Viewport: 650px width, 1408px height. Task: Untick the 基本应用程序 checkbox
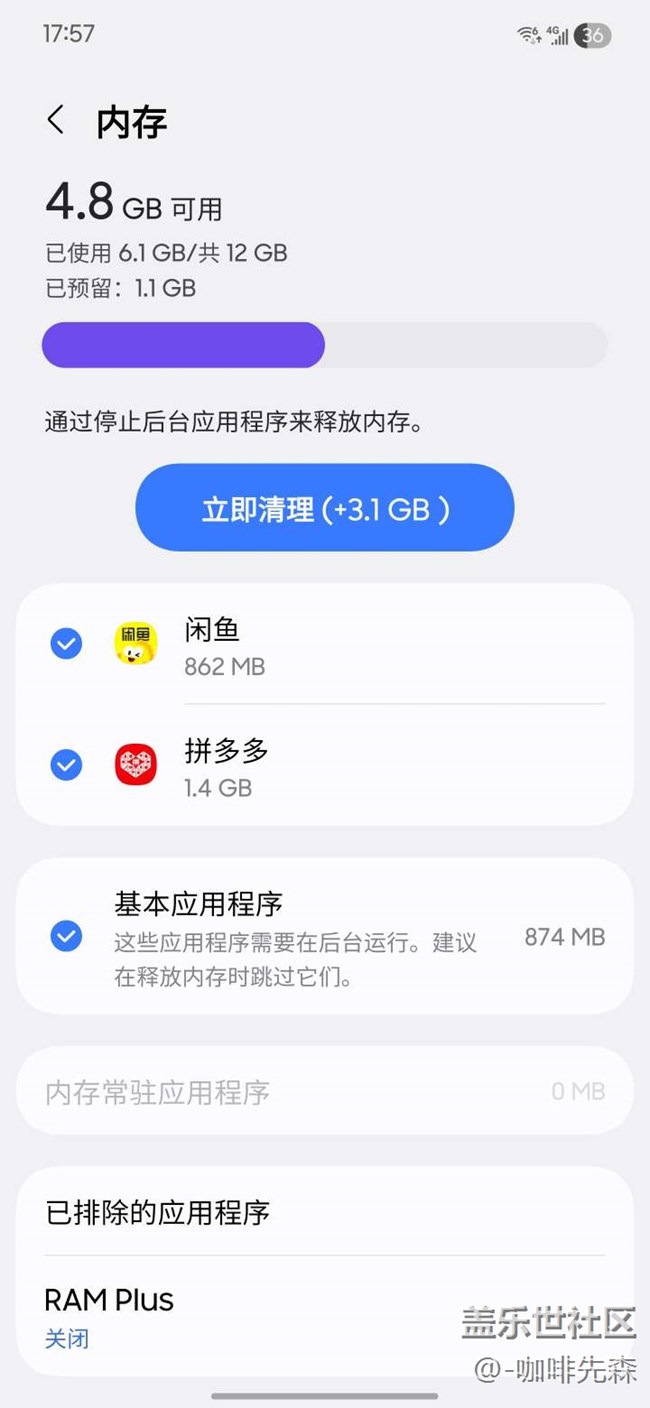pyautogui.click(x=66, y=937)
